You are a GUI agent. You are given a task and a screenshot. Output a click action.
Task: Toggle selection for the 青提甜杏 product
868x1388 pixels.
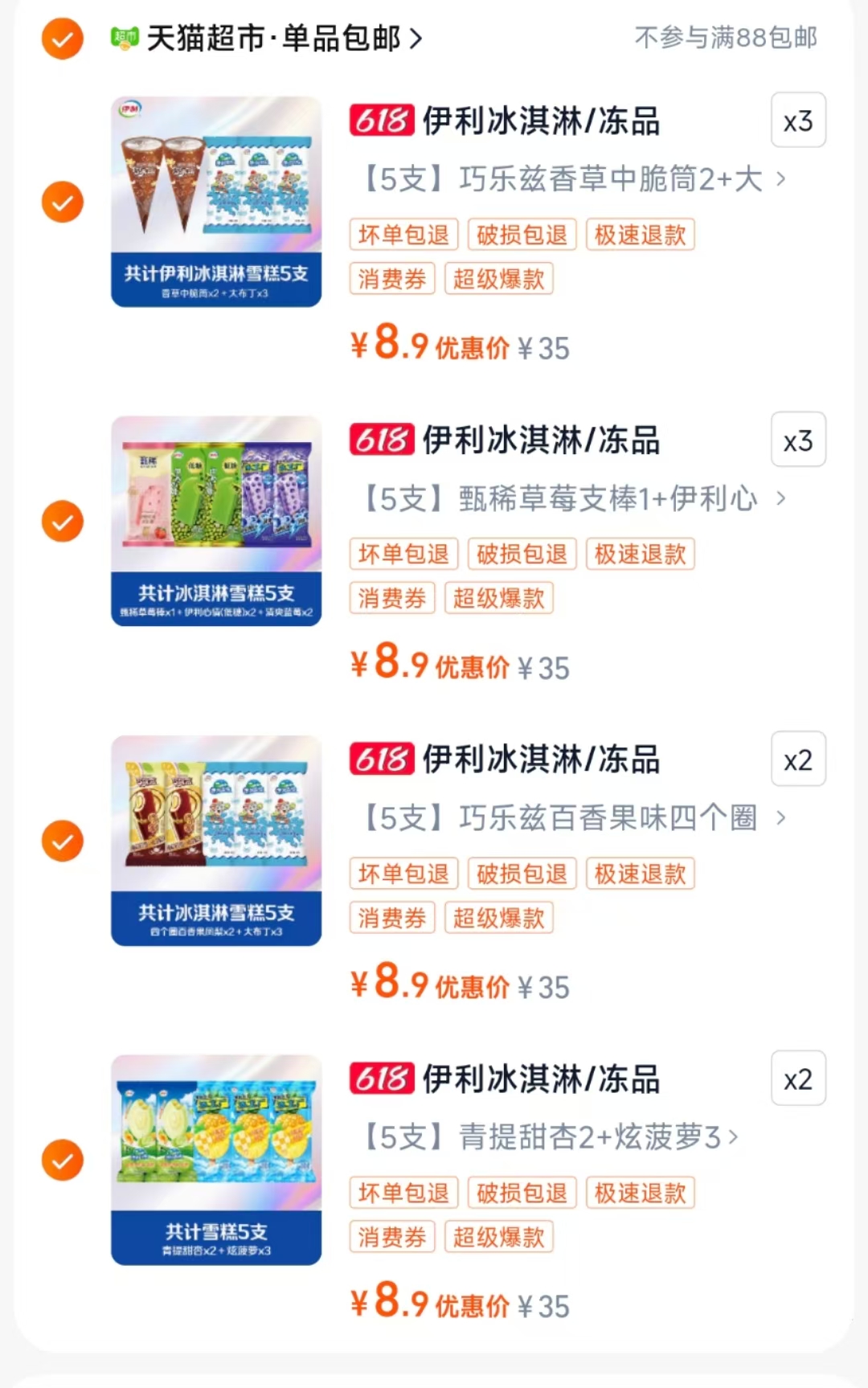coord(61,1159)
